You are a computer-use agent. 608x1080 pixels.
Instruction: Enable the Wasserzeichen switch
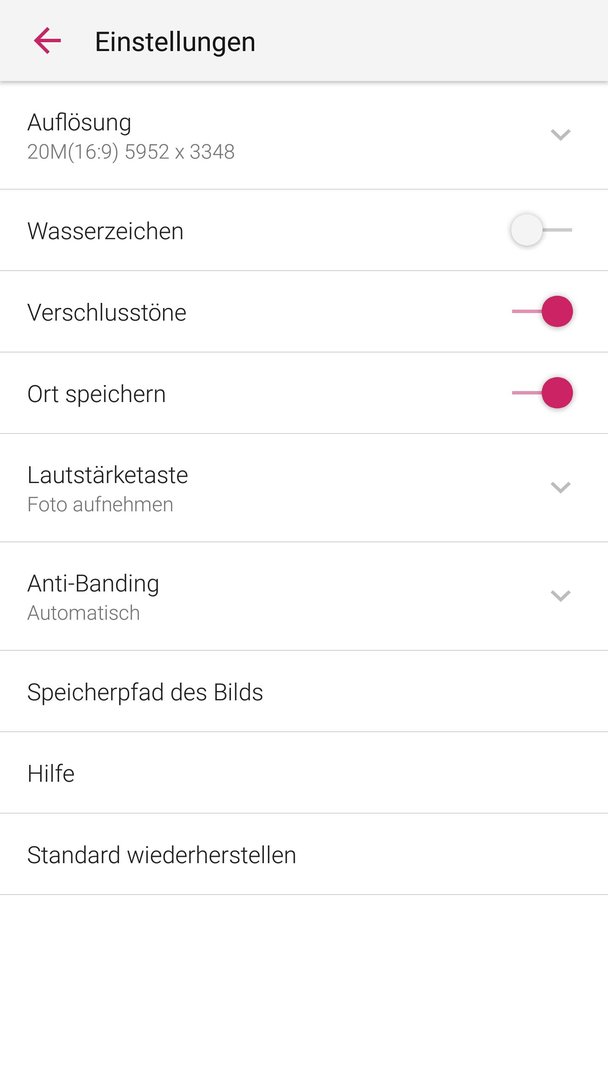coord(541,230)
